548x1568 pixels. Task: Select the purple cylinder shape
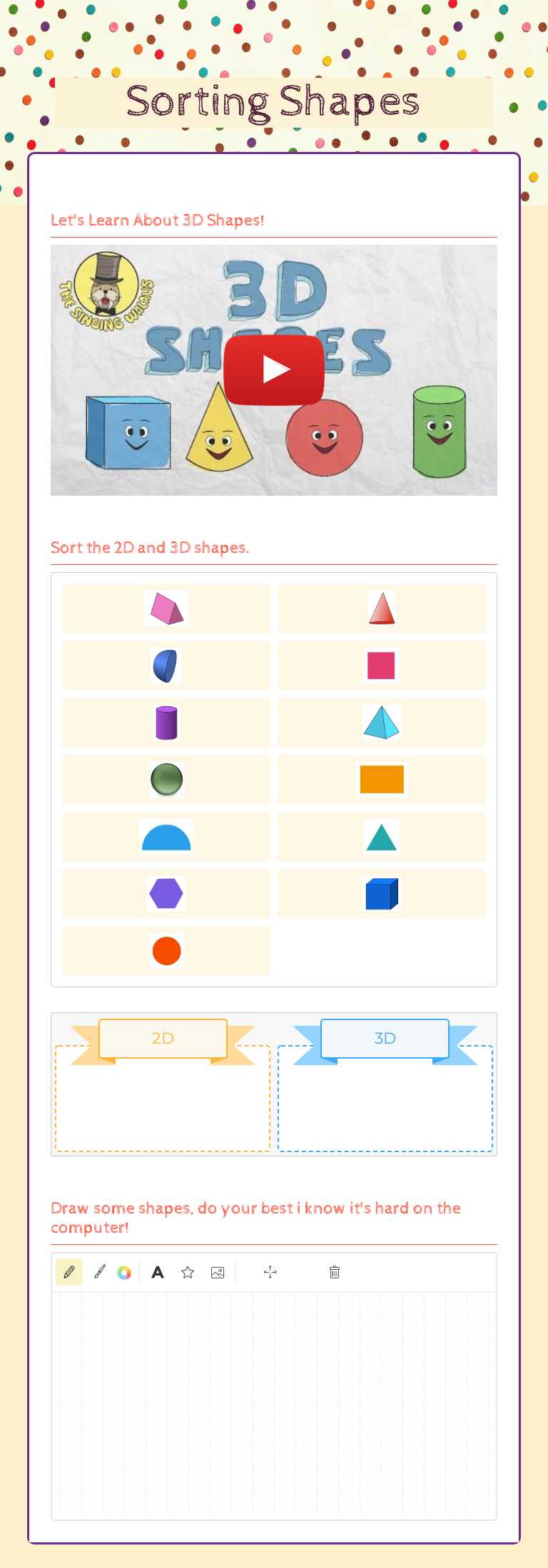(x=166, y=722)
